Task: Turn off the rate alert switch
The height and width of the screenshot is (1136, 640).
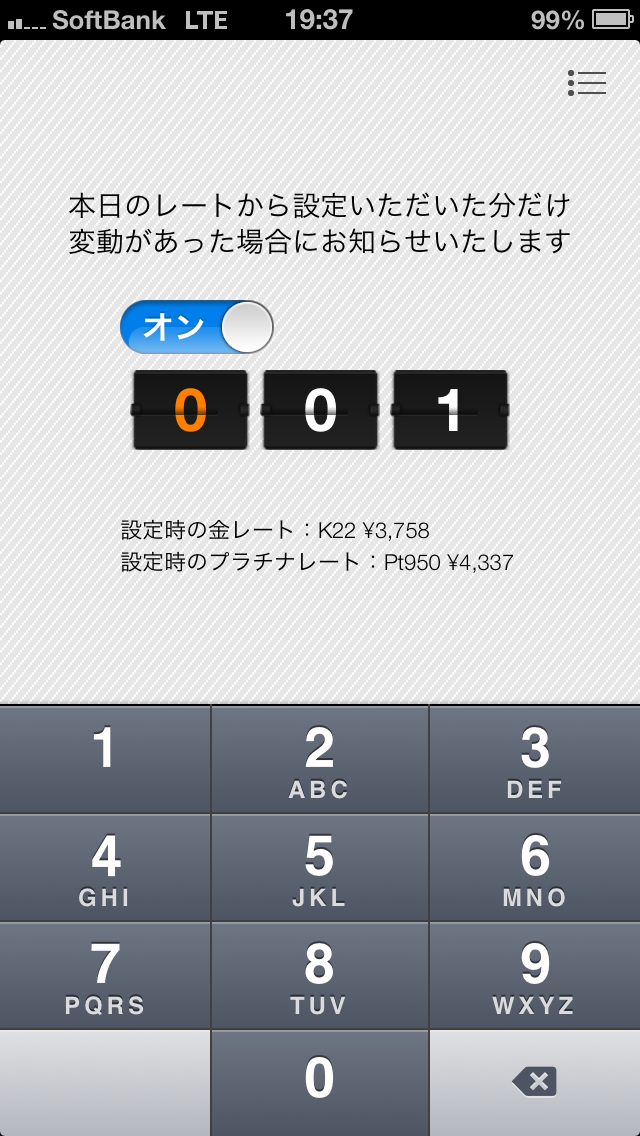Action: (x=196, y=327)
